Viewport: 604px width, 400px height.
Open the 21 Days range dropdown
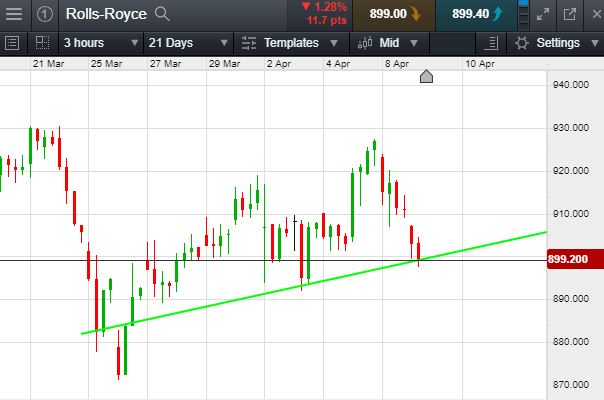click(x=185, y=43)
